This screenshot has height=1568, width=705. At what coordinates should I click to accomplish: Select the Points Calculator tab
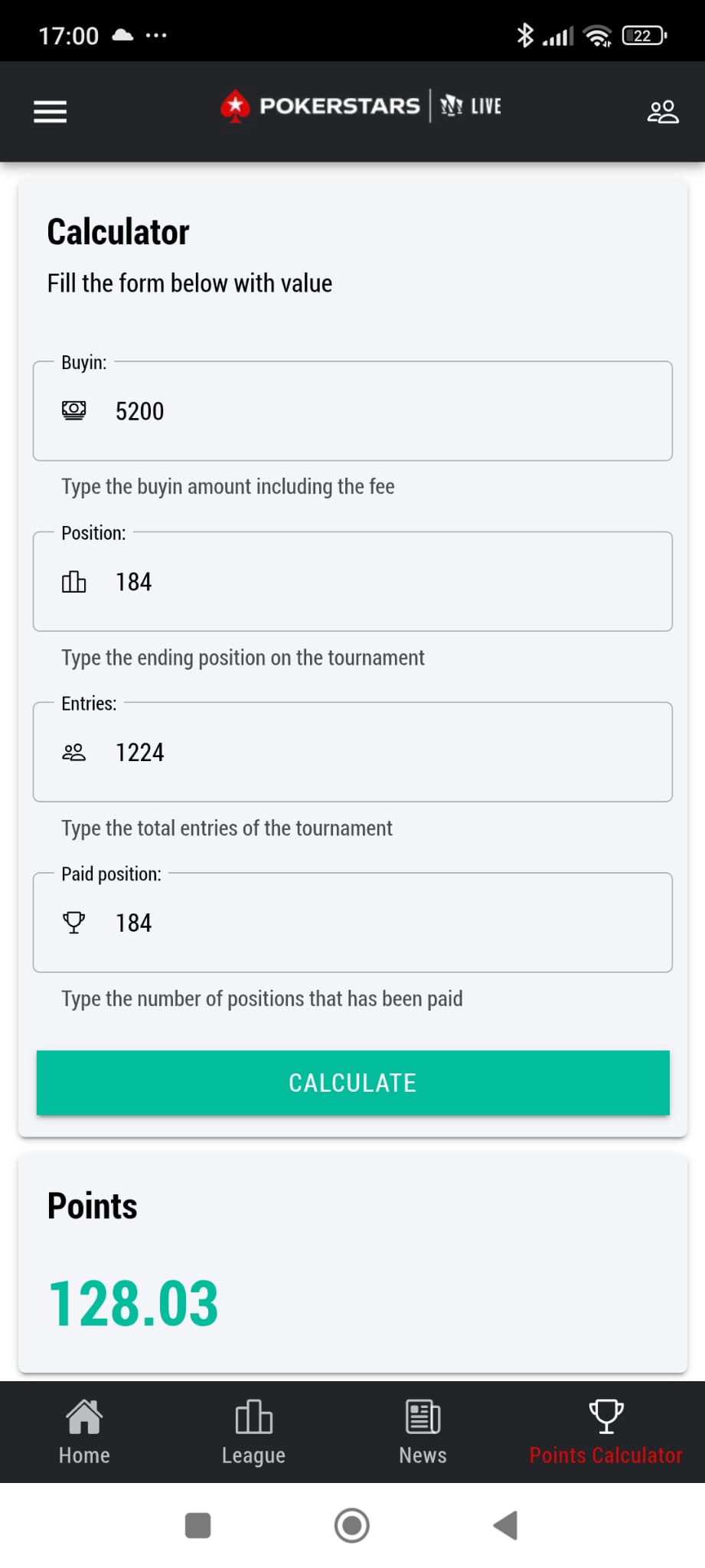(605, 1432)
